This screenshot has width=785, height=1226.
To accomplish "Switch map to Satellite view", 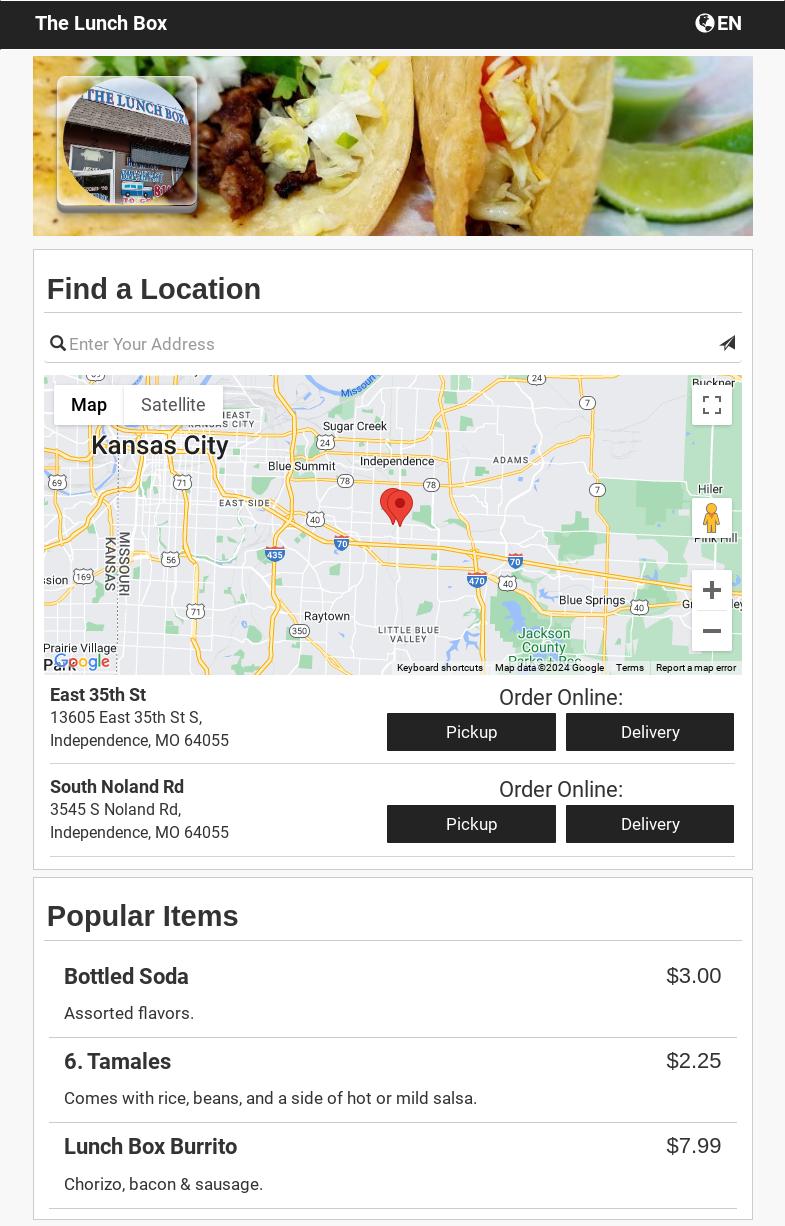I will 173,405.
